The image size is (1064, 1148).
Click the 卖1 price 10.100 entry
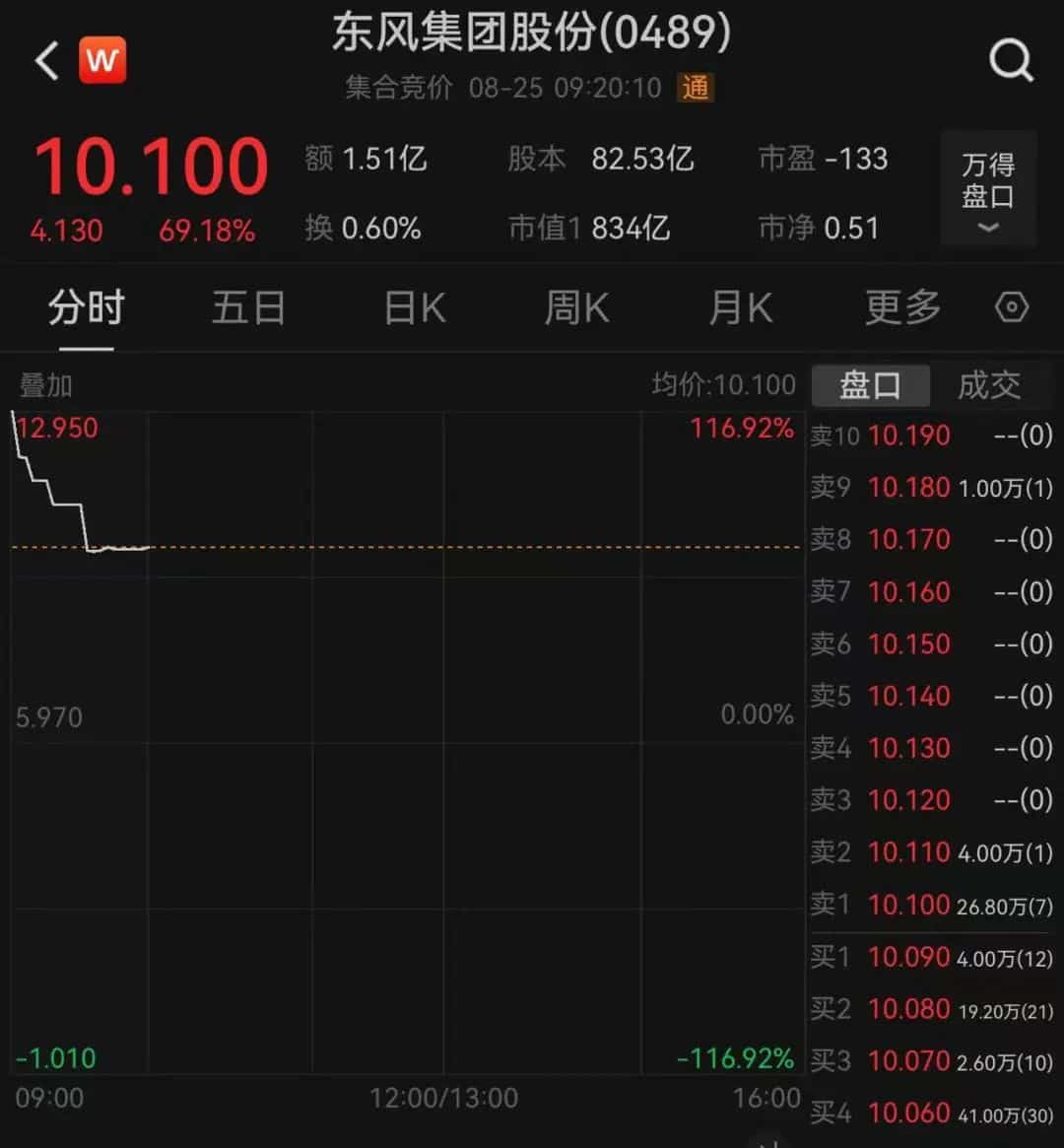pos(906,904)
